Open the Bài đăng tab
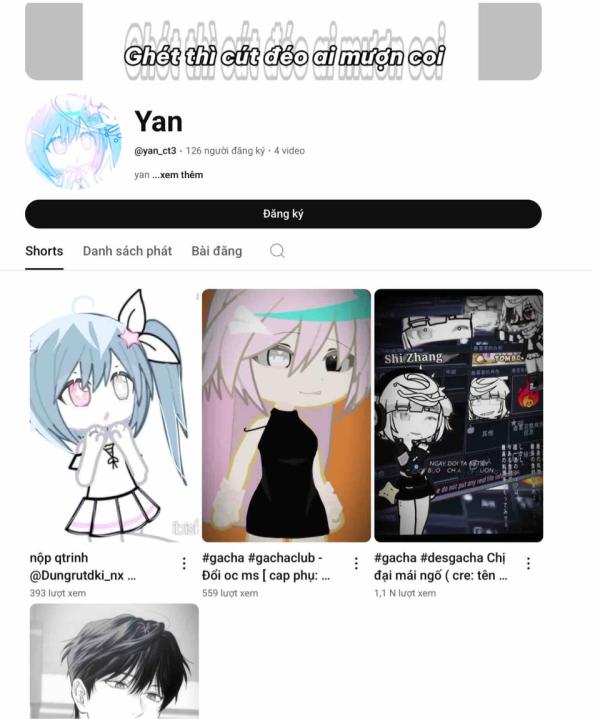 (x=217, y=251)
